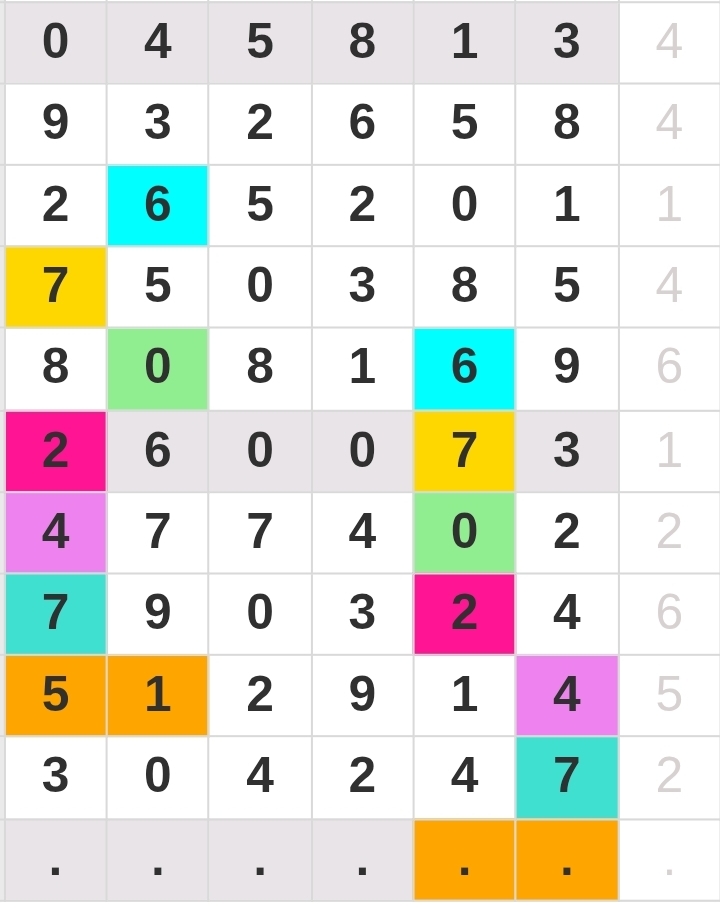The width and height of the screenshot is (720, 908).
Task: Select the orange 1 cell
Action: tap(157, 695)
